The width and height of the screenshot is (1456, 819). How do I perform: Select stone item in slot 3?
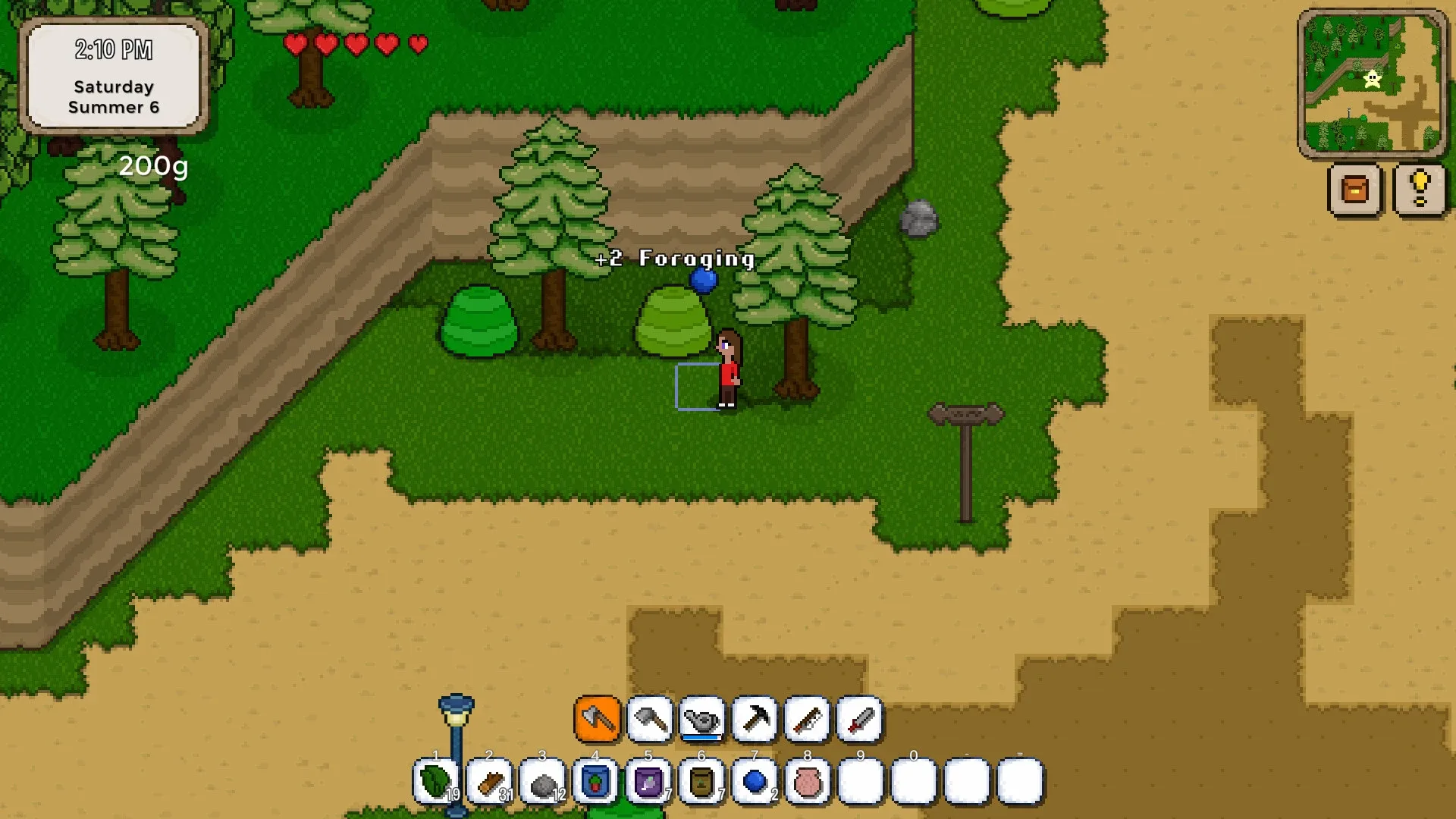click(x=542, y=782)
